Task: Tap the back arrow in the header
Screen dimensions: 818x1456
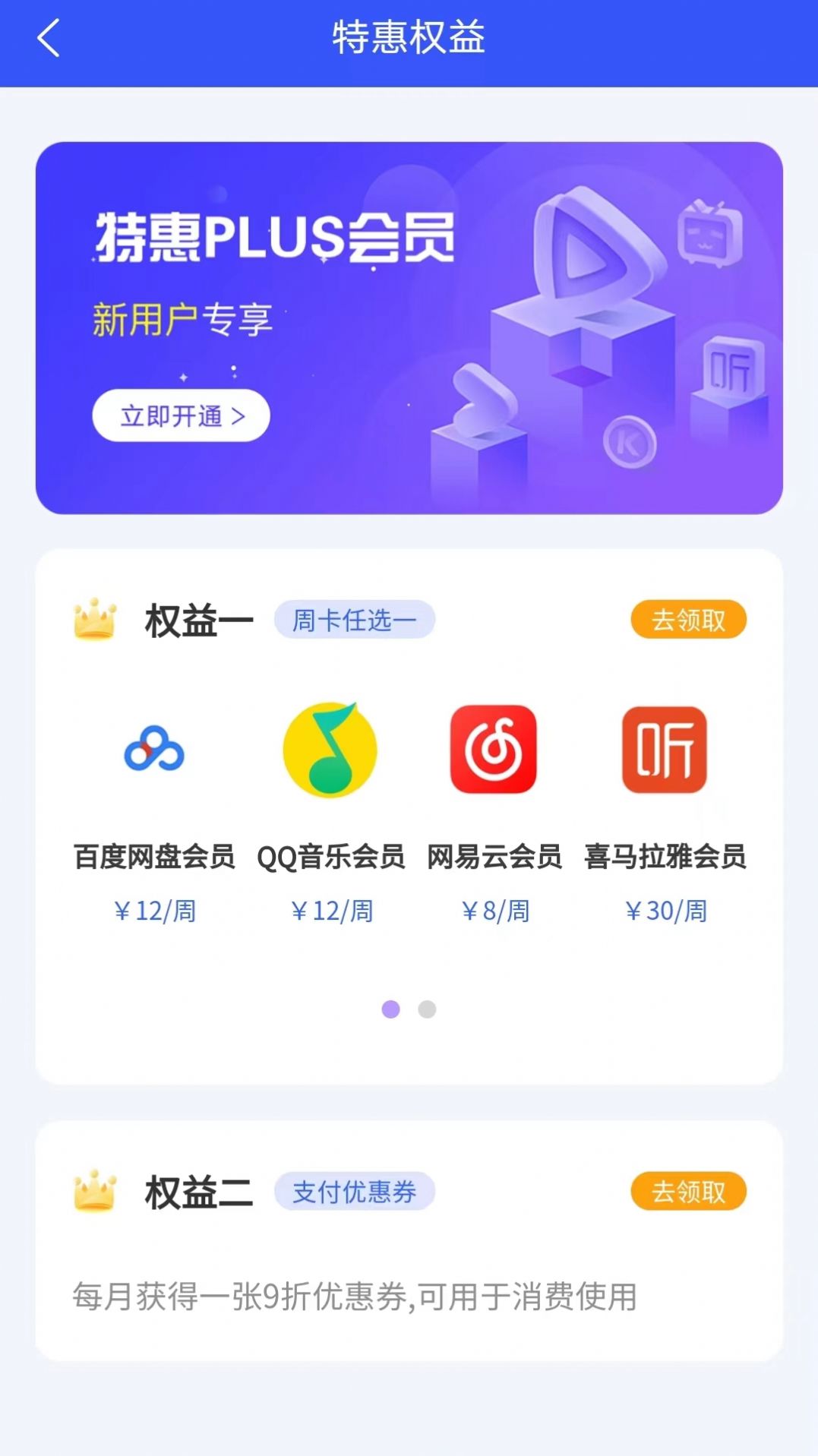Action: 49,37
